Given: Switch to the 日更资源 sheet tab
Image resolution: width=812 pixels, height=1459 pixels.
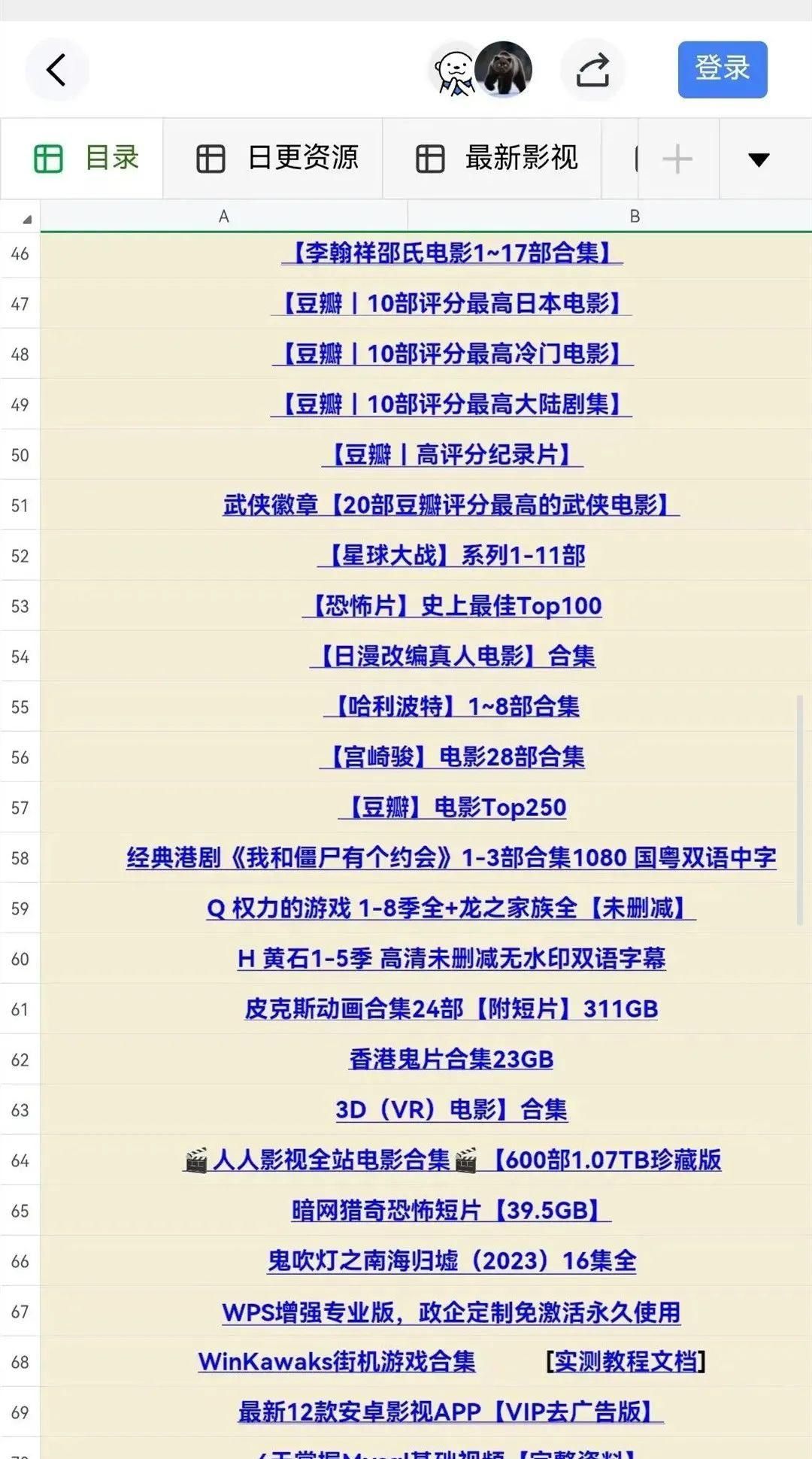Looking at the screenshot, I should [x=277, y=159].
